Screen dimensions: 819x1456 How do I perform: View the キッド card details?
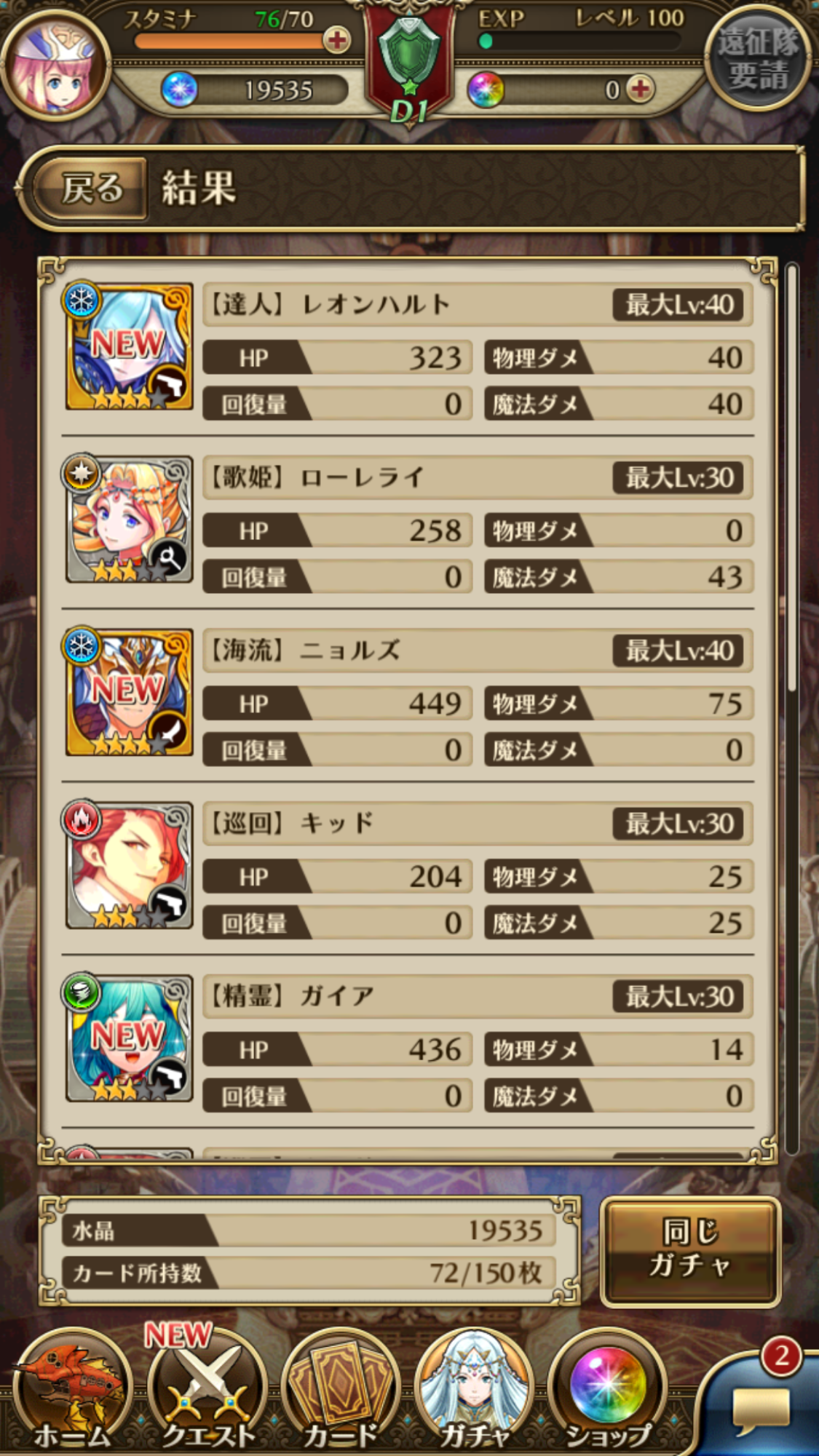click(130, 865)
